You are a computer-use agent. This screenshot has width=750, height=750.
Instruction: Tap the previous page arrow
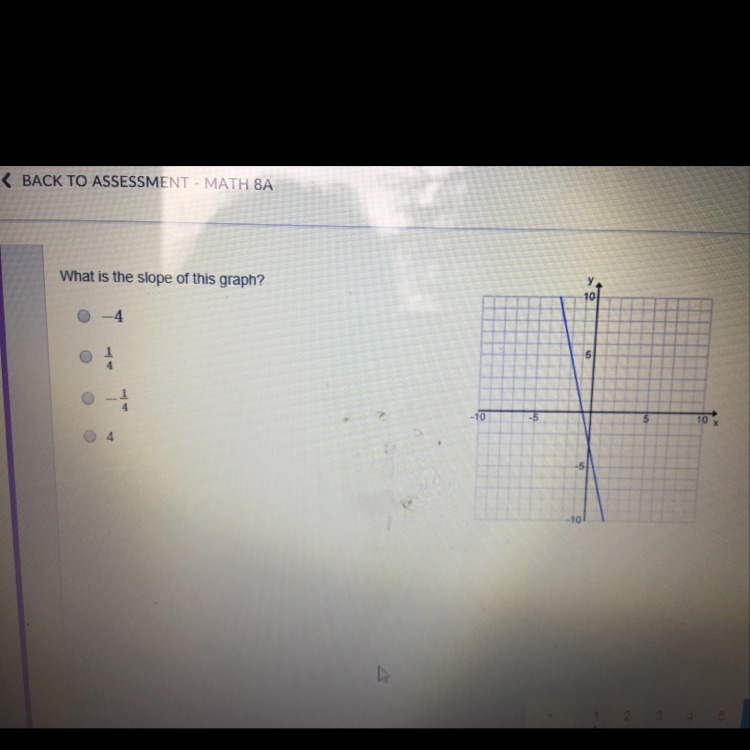[x=549, y=716]
